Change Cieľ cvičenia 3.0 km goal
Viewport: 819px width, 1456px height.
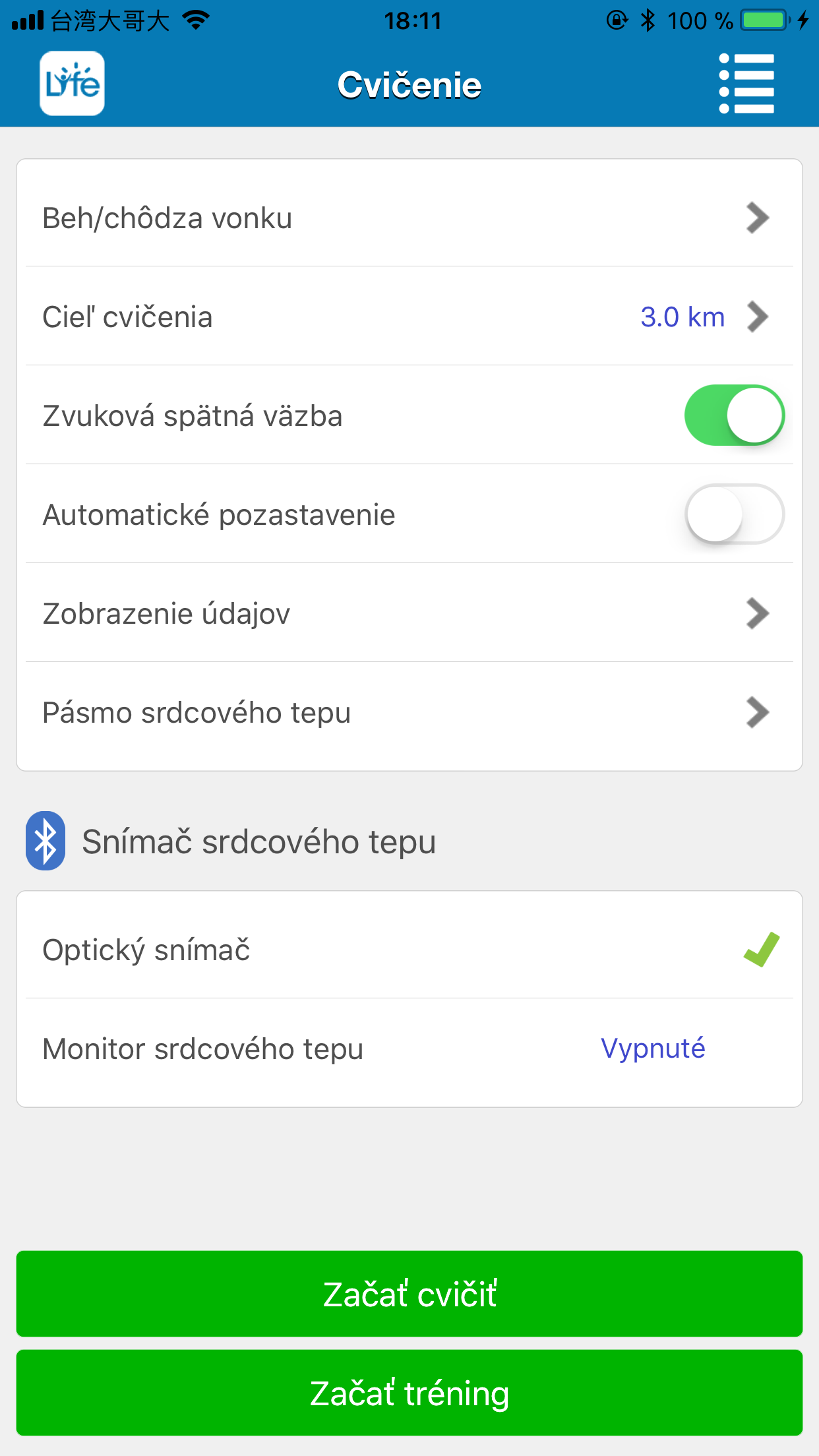[409, 317]
